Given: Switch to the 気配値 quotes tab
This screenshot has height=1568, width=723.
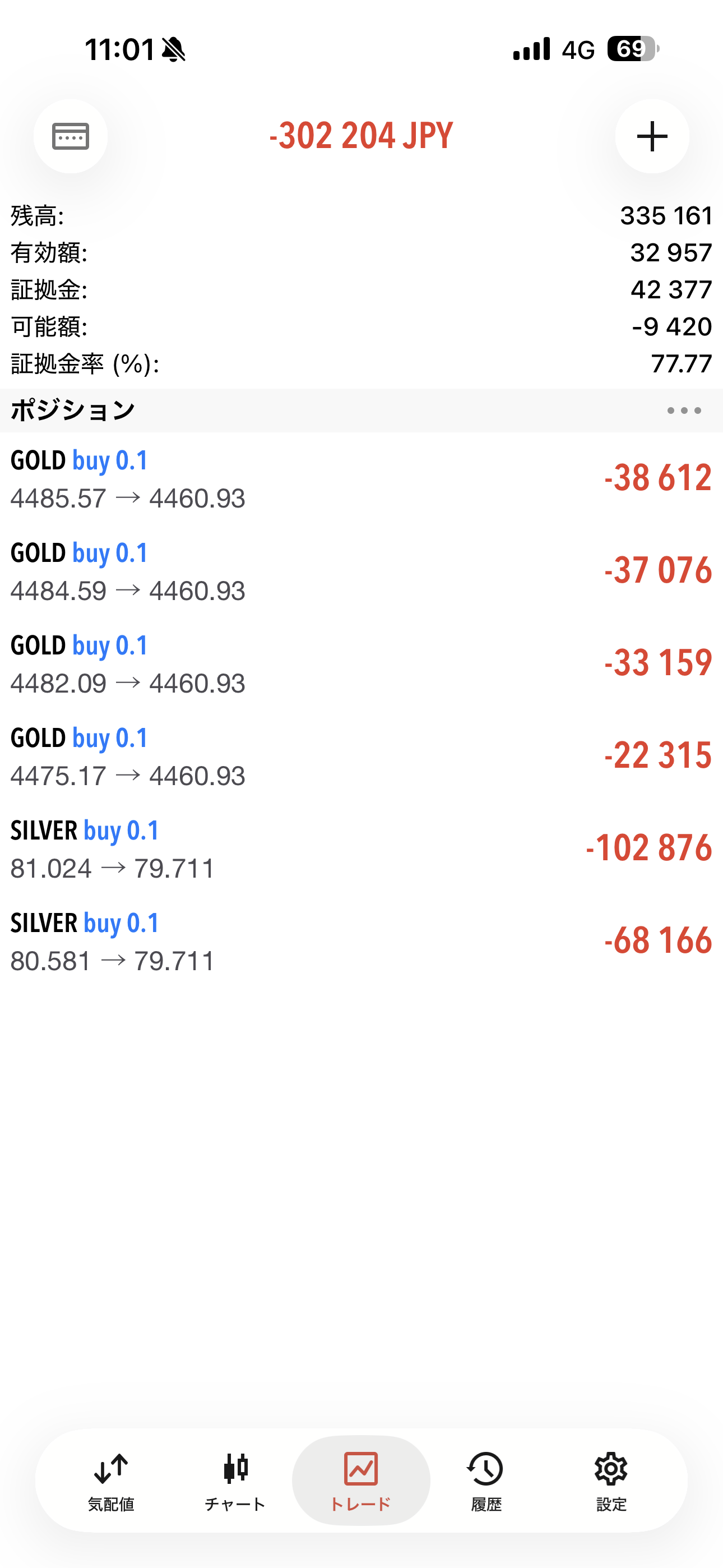Looking at the screenshot, I should tap(111, 1481).
